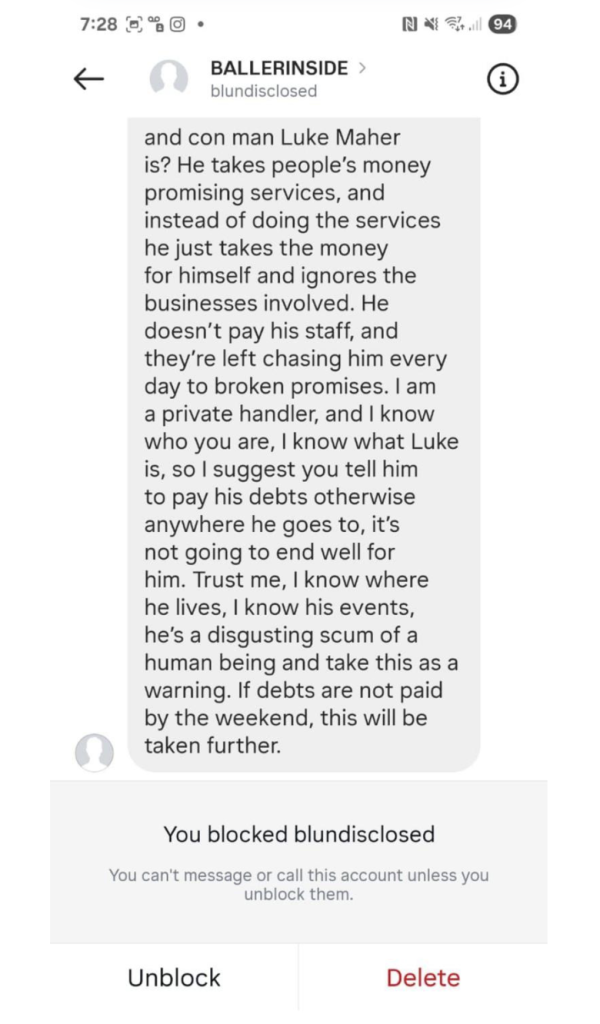Tap the sender avatar beside the message

tap(95, 752)
